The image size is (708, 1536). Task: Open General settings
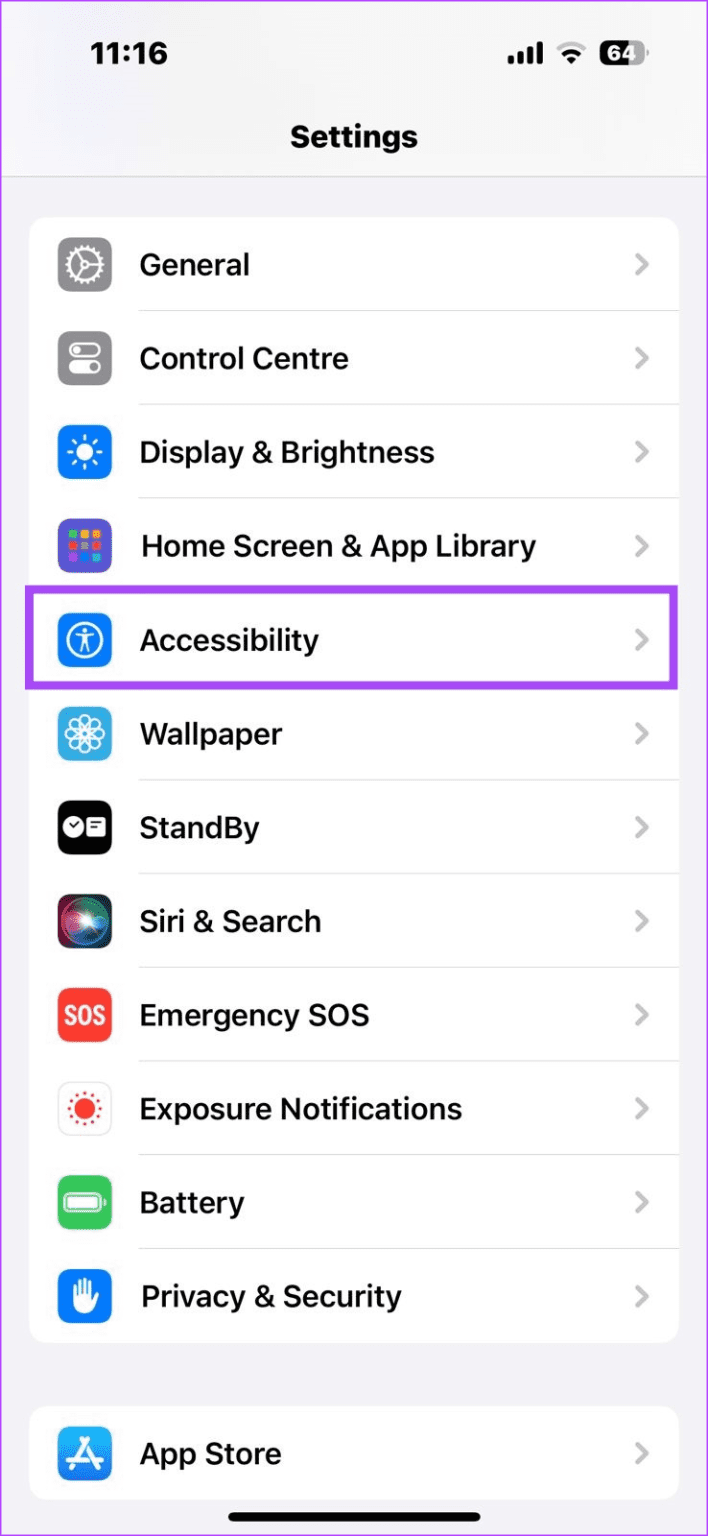pos(353,265)
